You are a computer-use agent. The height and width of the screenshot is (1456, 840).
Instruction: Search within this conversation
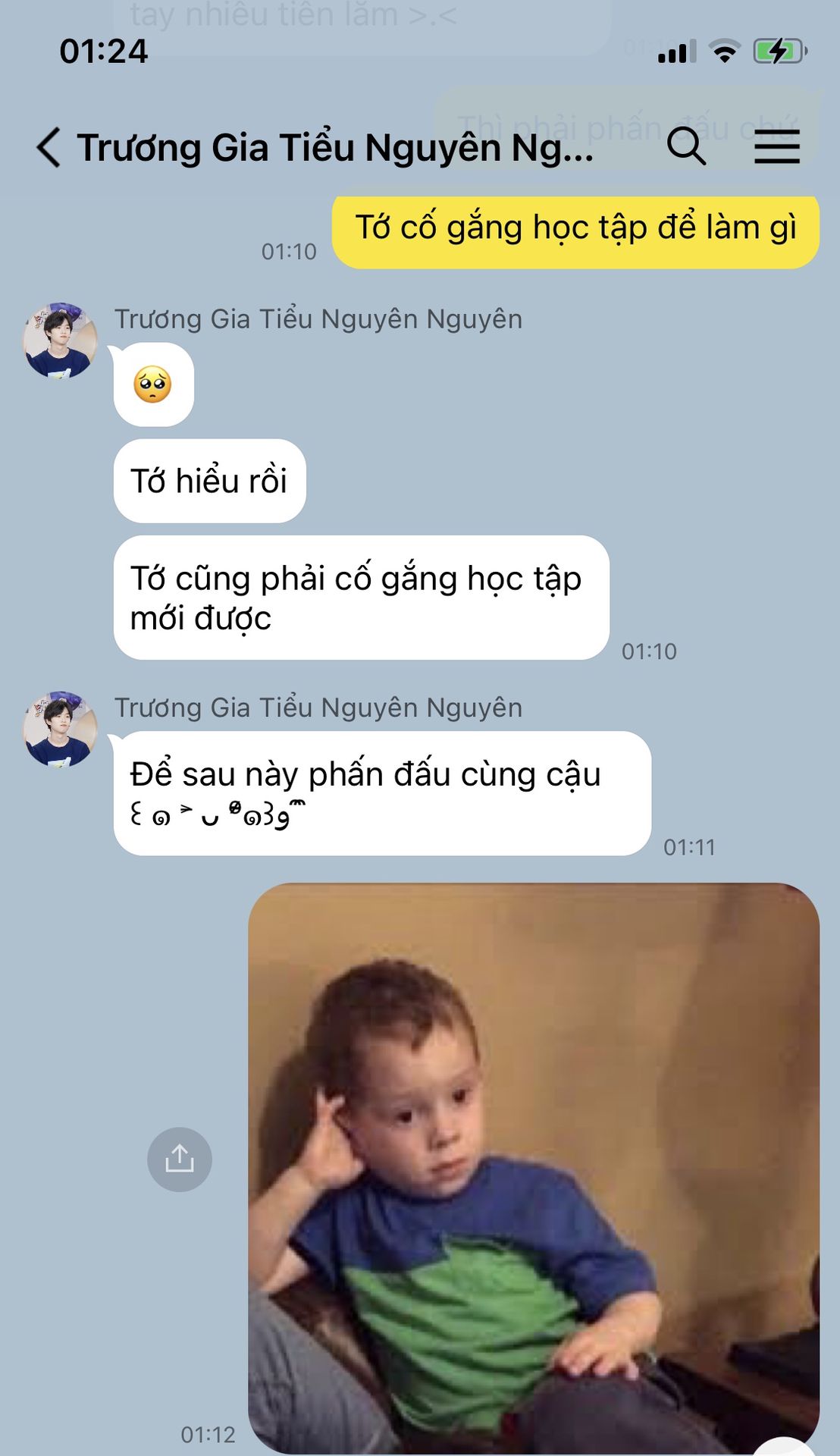pyautogui.click(x=686, y=146)
